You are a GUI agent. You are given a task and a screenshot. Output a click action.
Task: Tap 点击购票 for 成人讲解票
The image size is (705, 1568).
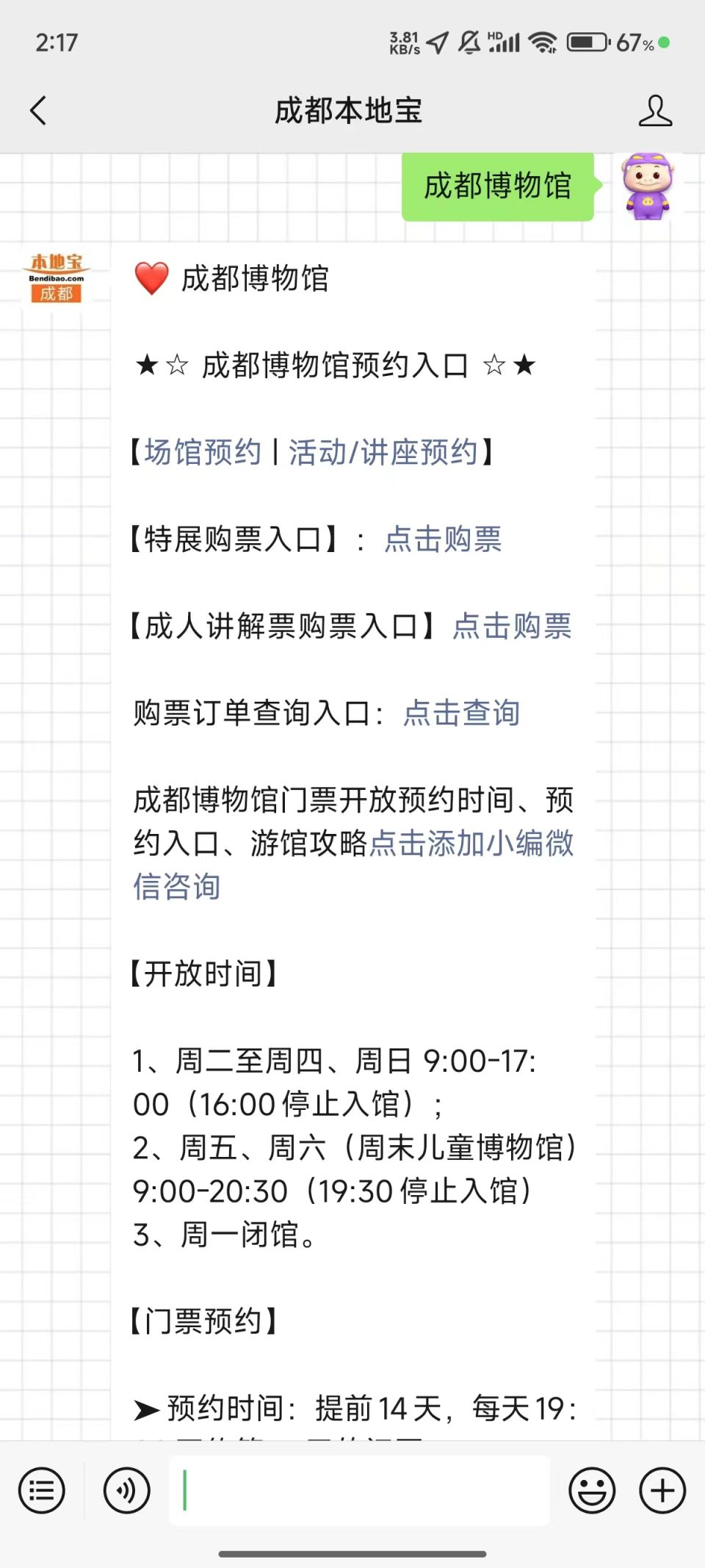coord(512,626)
